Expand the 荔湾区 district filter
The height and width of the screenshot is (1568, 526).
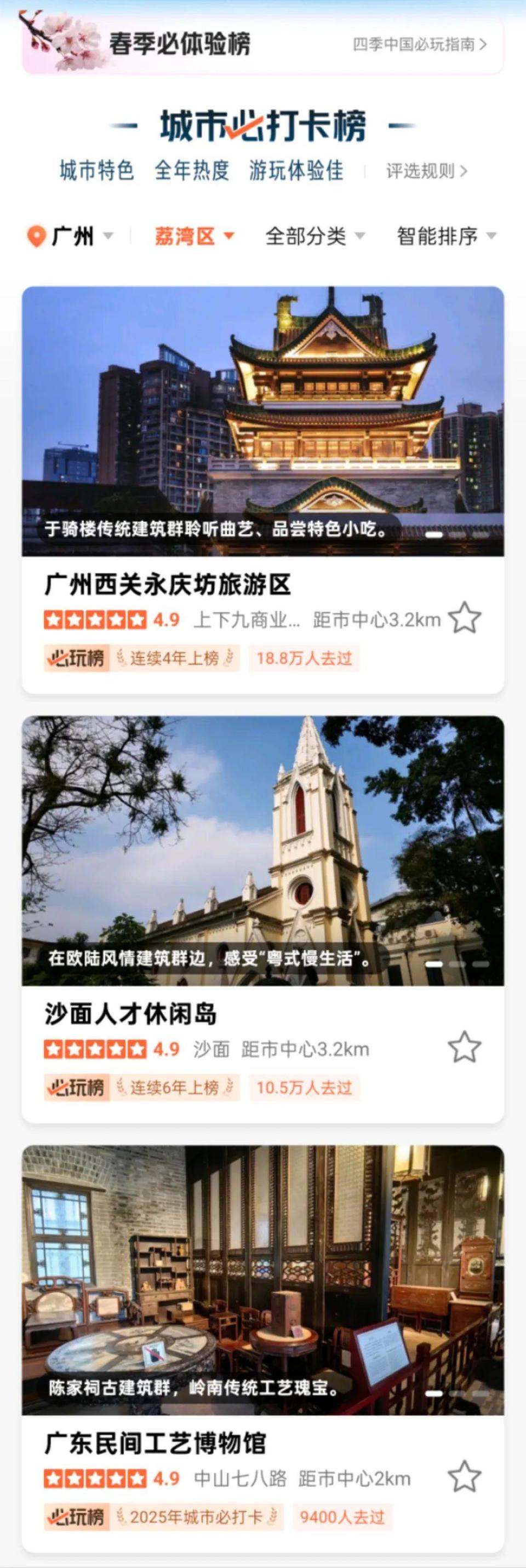click(x=194, y=236)
